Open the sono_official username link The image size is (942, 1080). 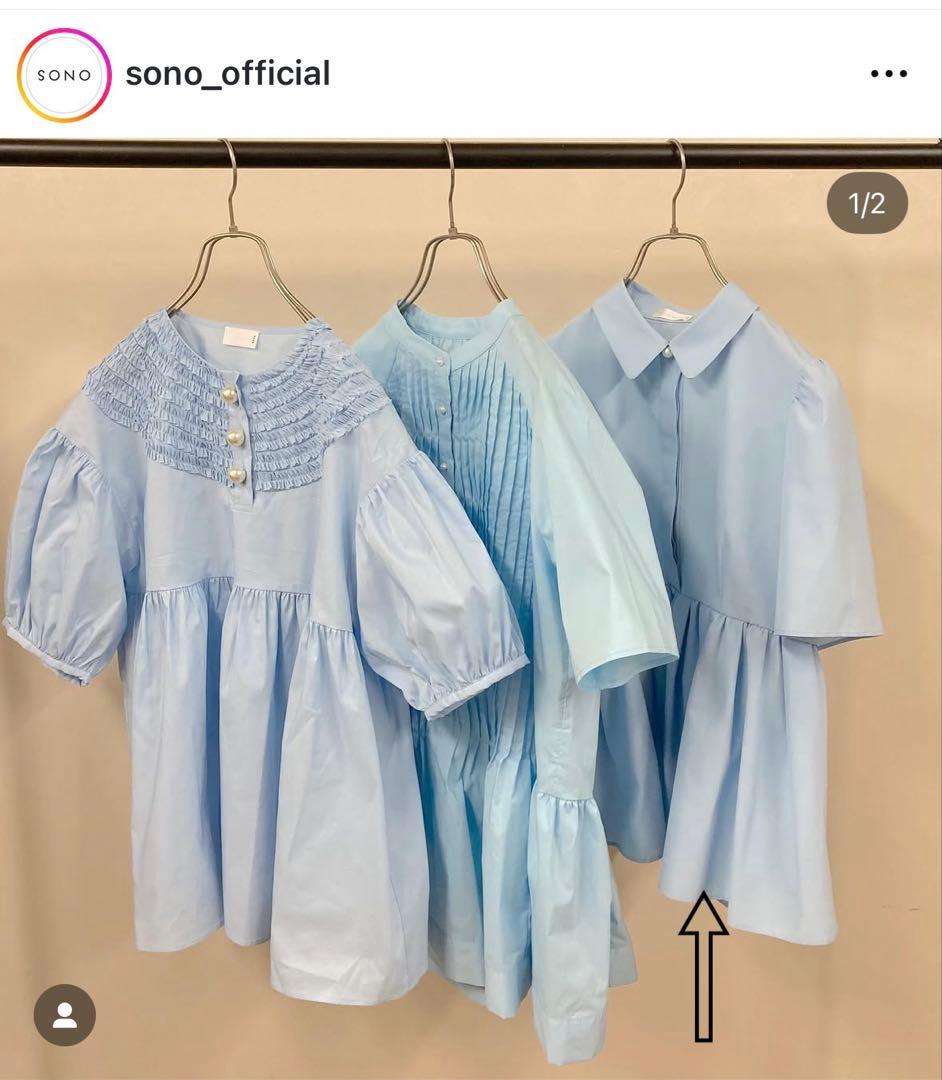coord(227,74)
